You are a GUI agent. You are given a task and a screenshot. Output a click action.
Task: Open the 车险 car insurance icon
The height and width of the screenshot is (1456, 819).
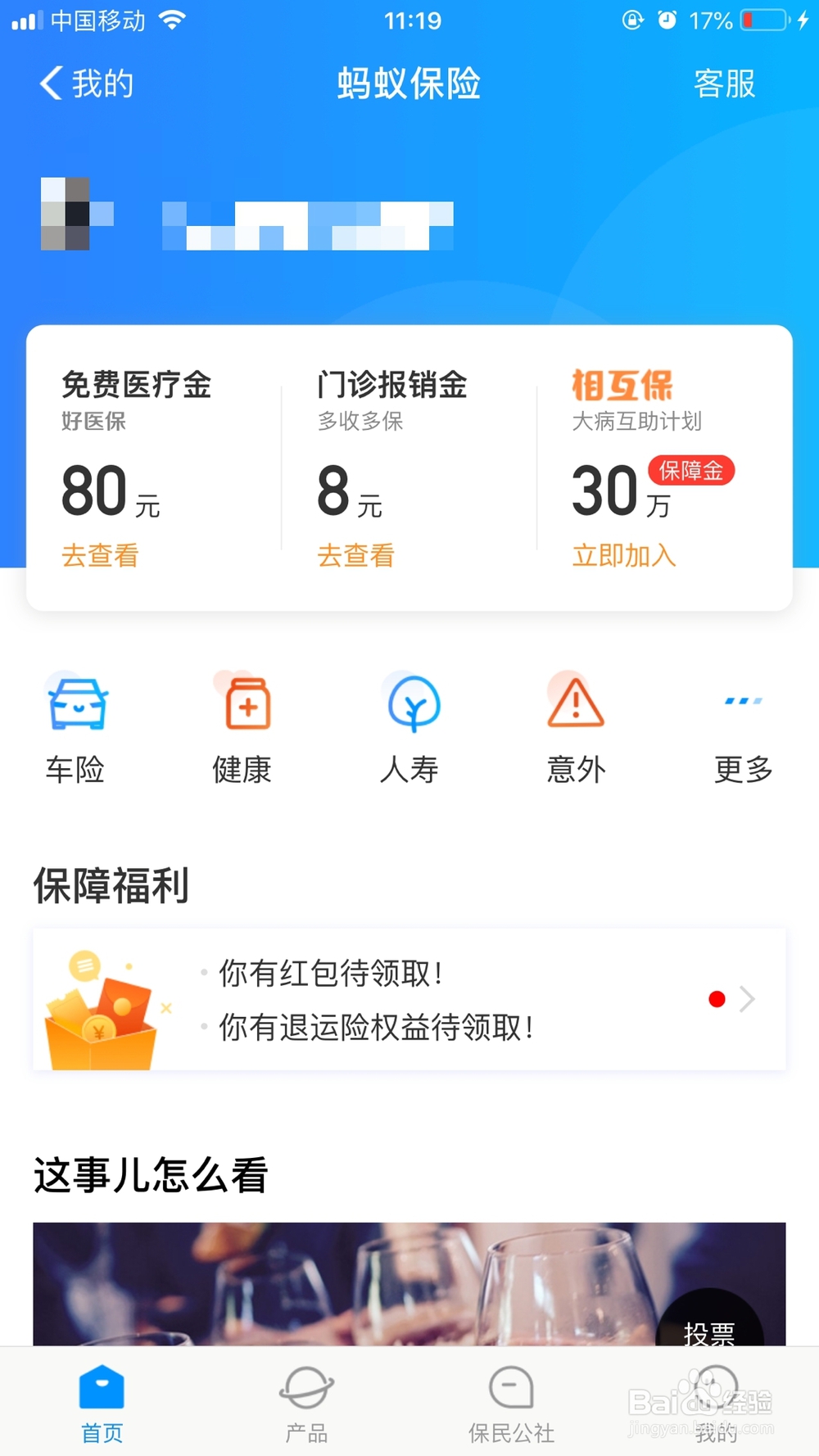pyautogui.click(x=75, y=703)
